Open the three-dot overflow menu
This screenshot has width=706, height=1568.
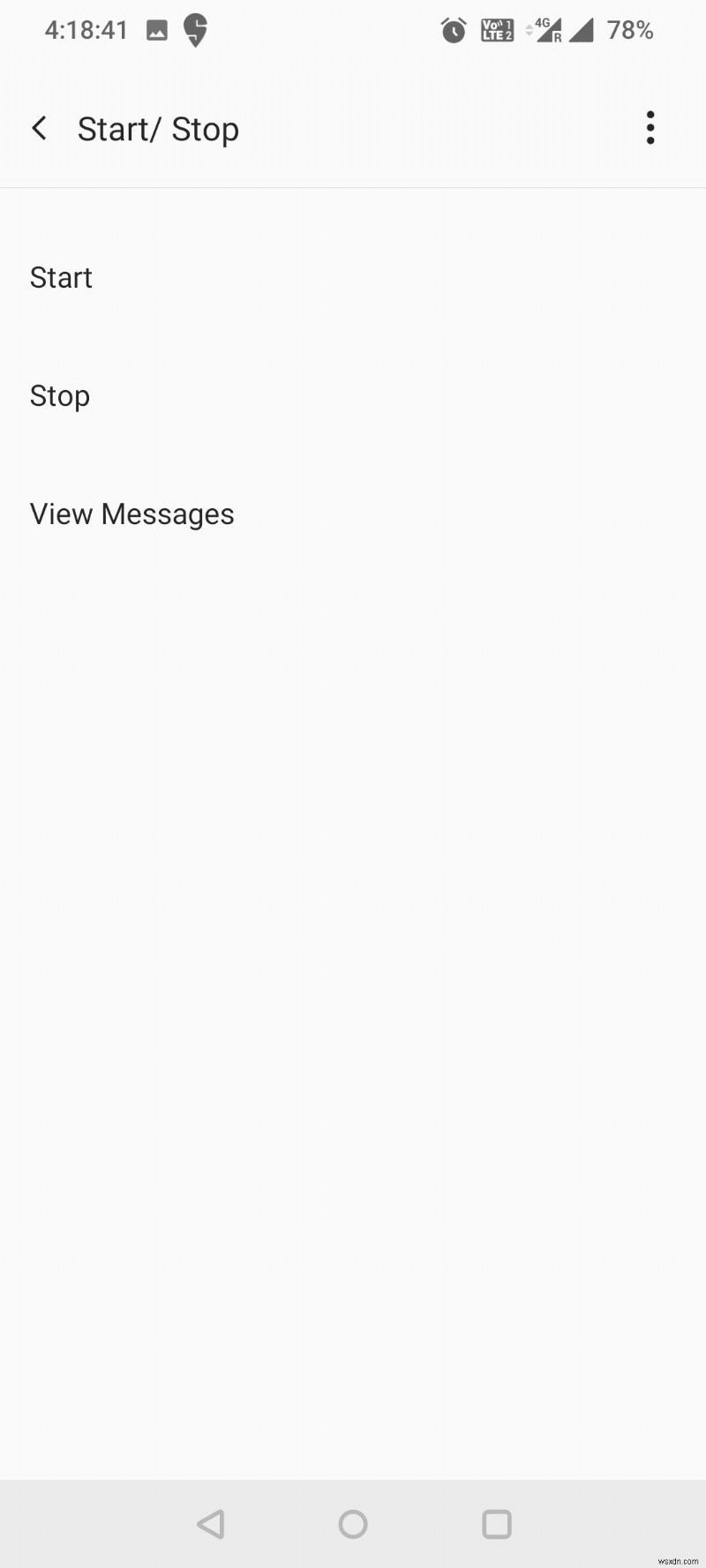coord(650,128)
